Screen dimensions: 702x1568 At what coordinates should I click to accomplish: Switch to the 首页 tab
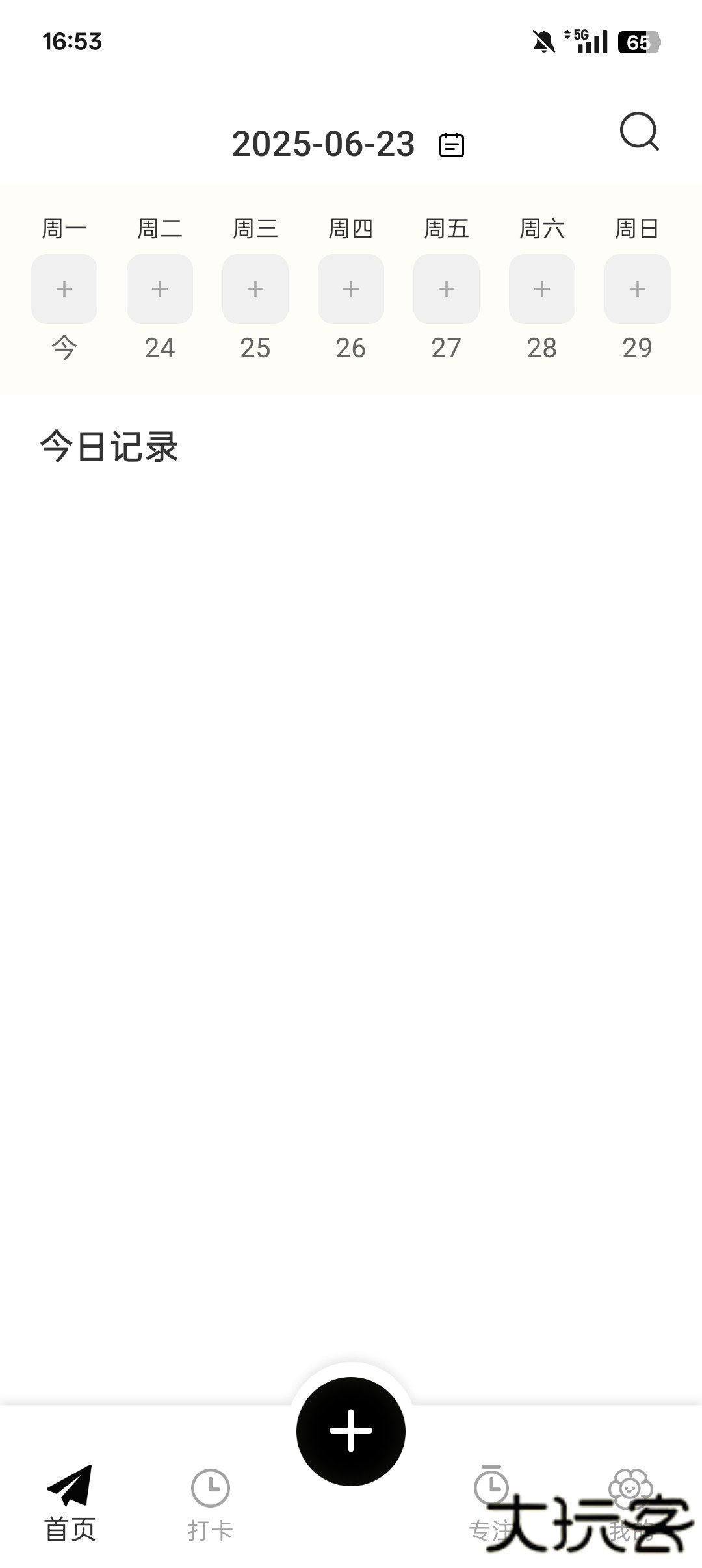coord(70,1503)
